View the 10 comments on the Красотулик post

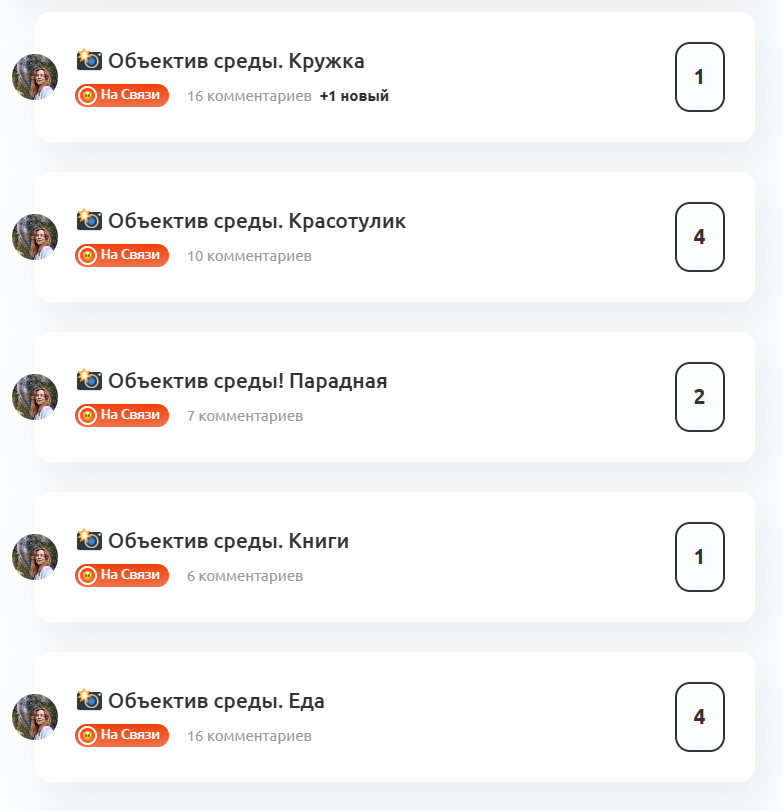(x=249, y=257)
